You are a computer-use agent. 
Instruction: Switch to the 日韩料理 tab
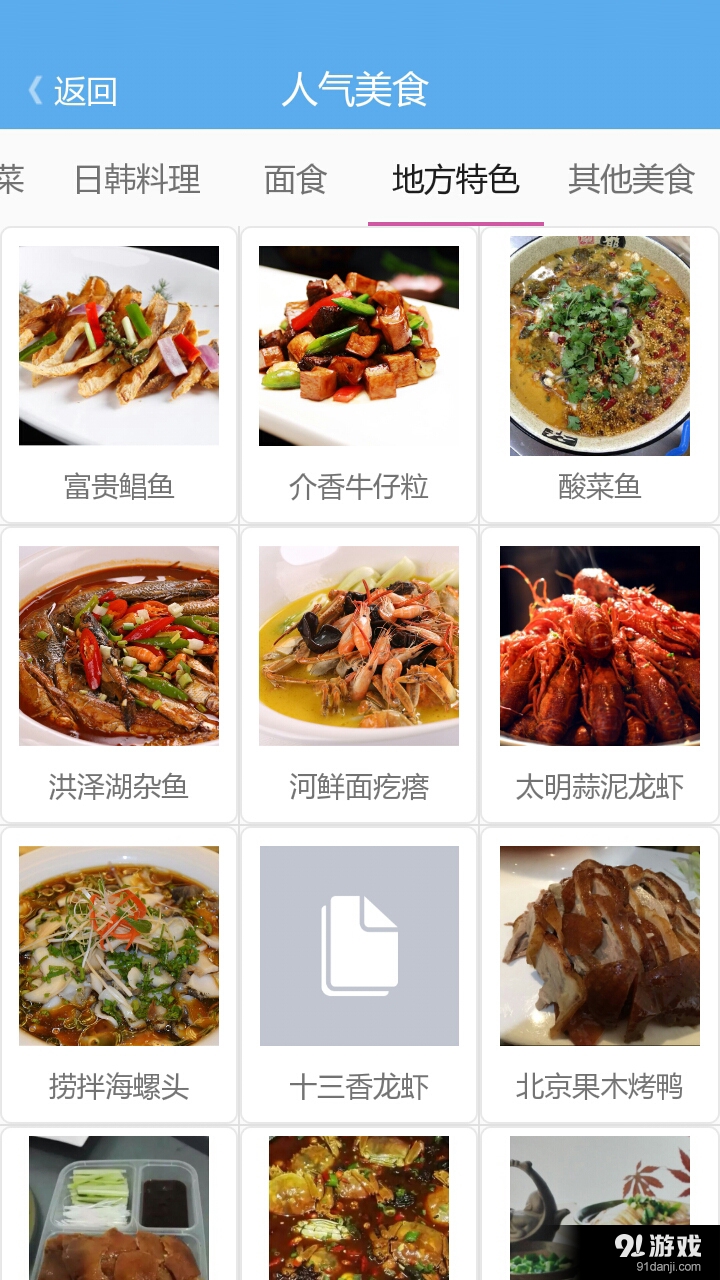tap(137, 180)
